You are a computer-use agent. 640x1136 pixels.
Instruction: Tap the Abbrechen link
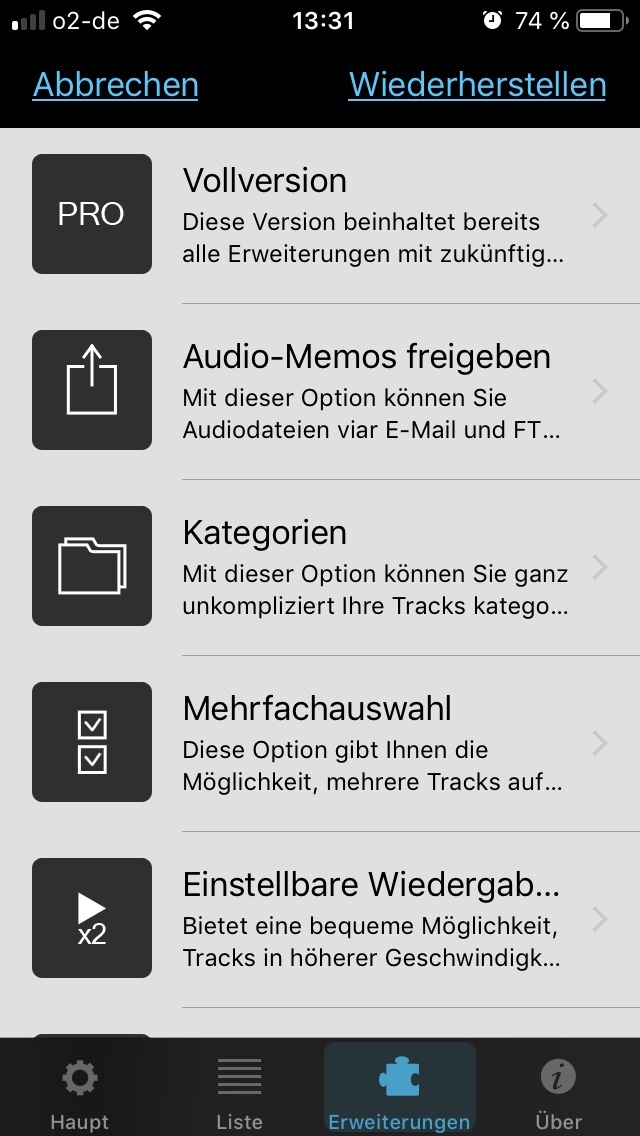point(115,85)
